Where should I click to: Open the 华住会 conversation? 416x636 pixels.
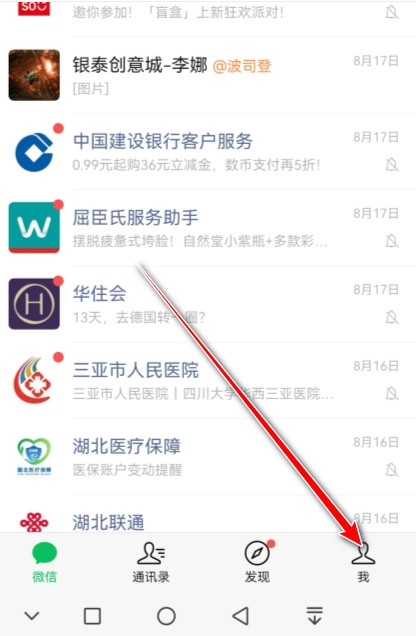(x=208, y=304)
